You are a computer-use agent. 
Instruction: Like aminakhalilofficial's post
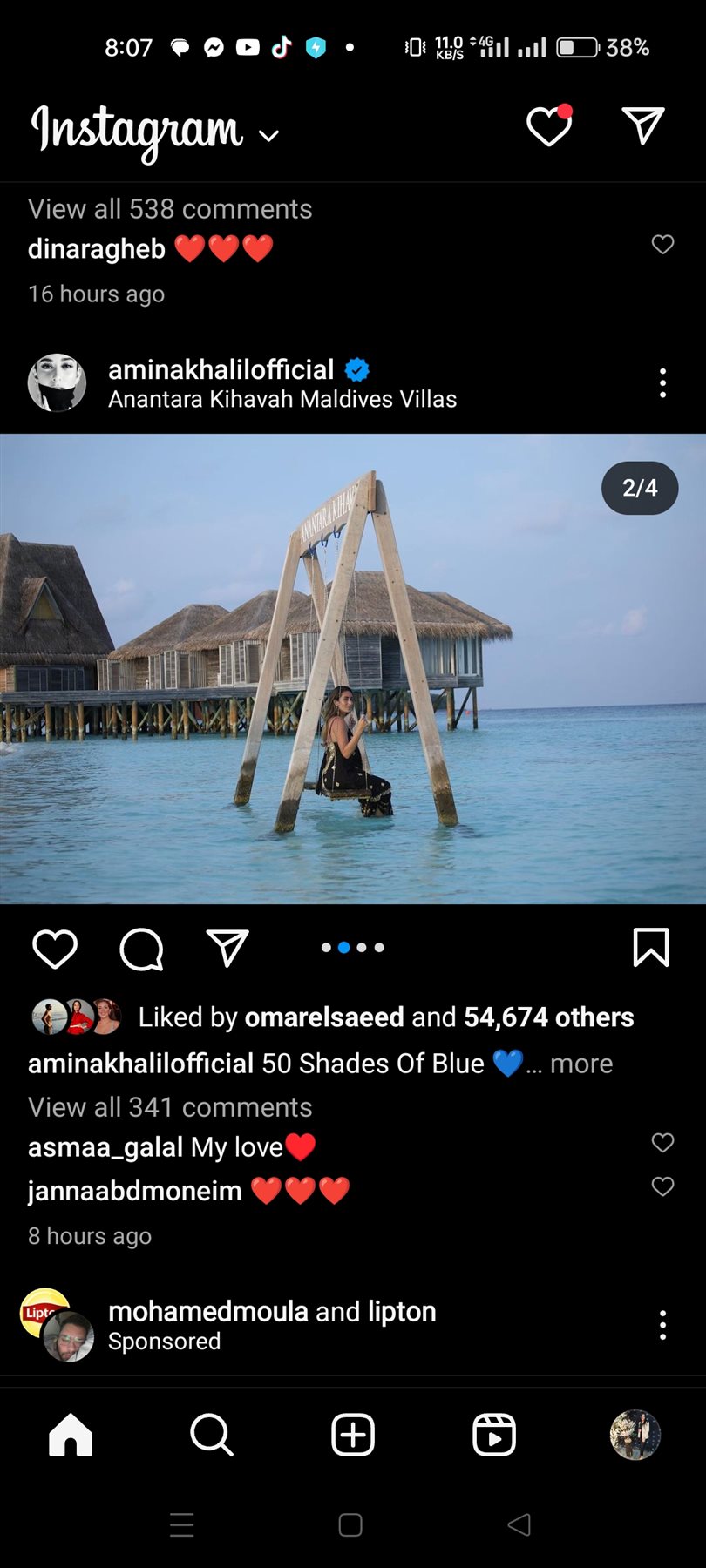[x=55, y=949]
